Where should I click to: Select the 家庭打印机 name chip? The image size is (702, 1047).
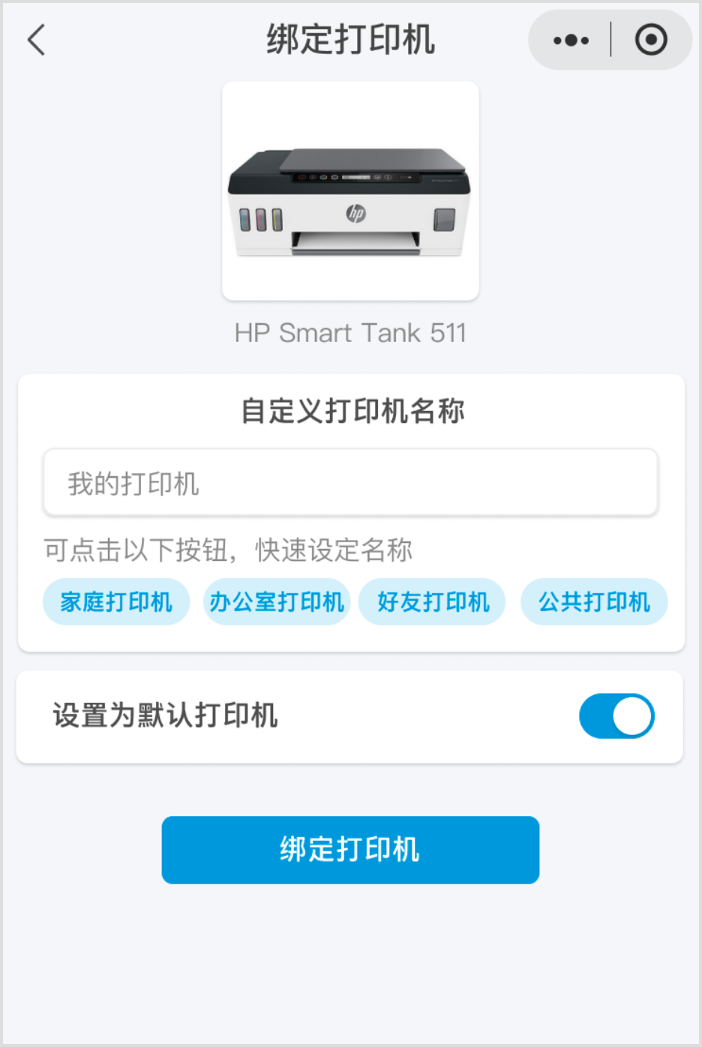click(x=116, y=602)
